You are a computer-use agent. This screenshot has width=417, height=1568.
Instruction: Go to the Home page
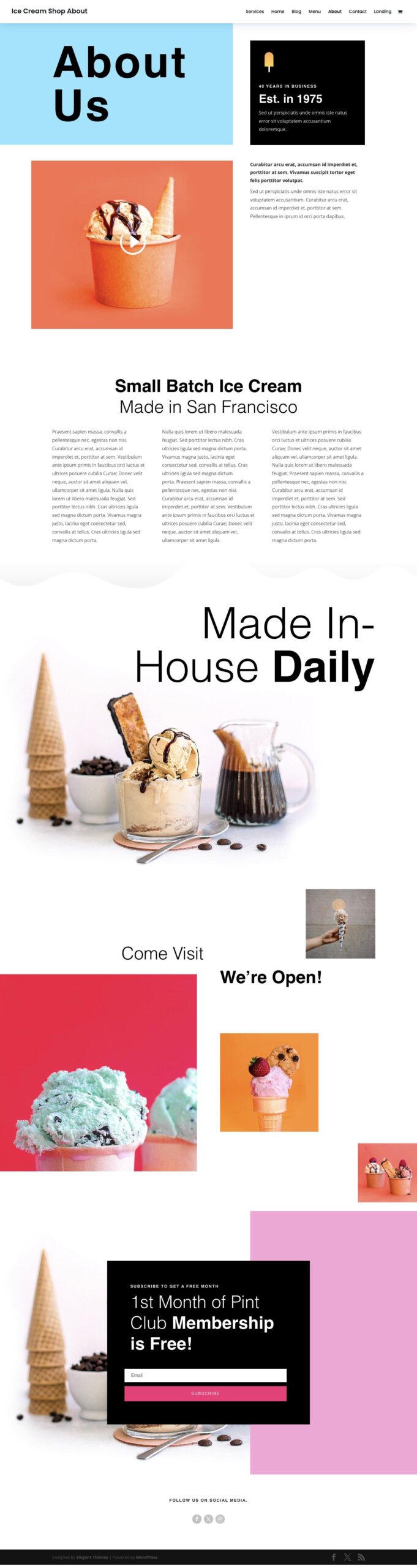click(x=277, y=12)
